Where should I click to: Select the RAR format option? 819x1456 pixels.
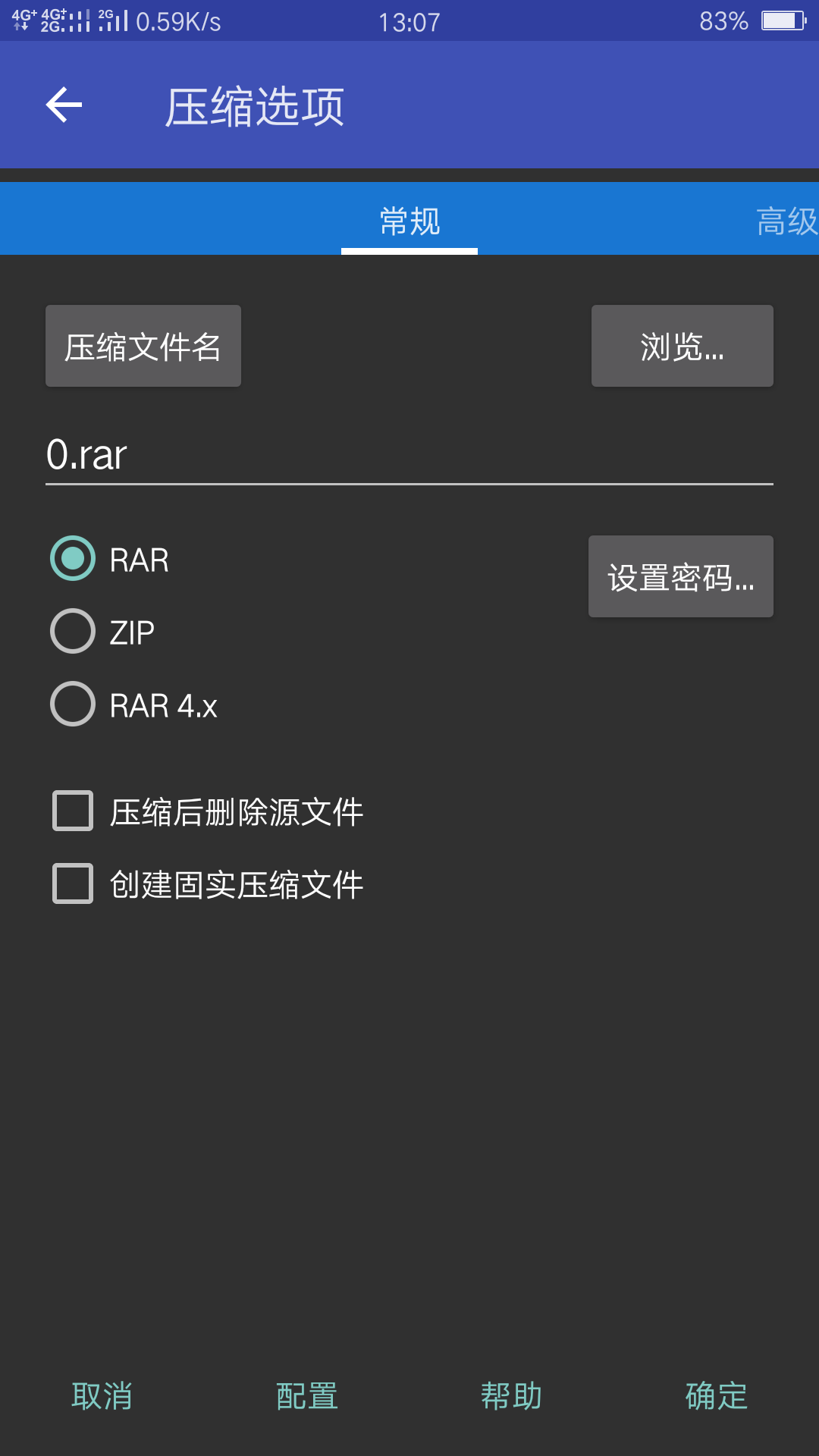point(73,559)
